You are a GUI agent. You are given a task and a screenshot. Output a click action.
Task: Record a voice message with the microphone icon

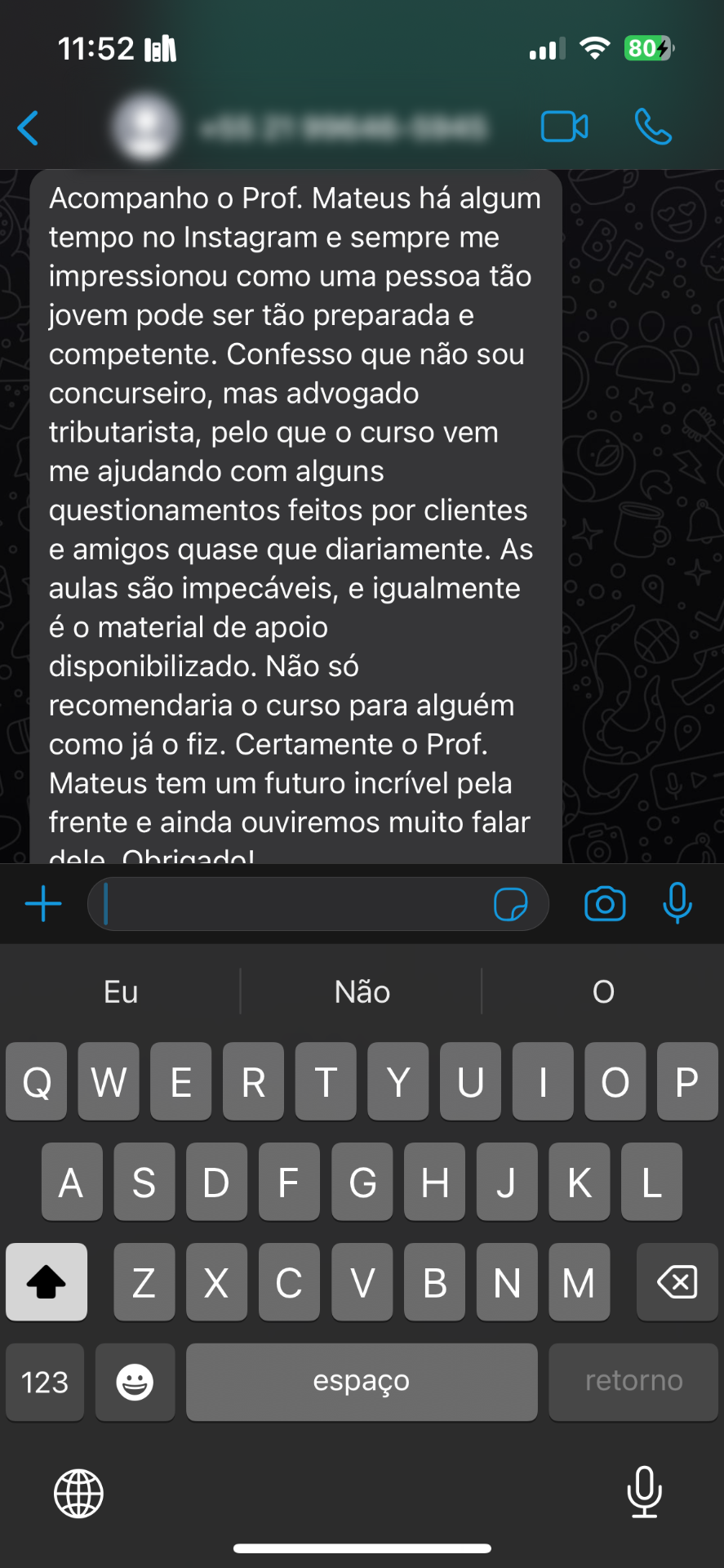tap(677, 903)
